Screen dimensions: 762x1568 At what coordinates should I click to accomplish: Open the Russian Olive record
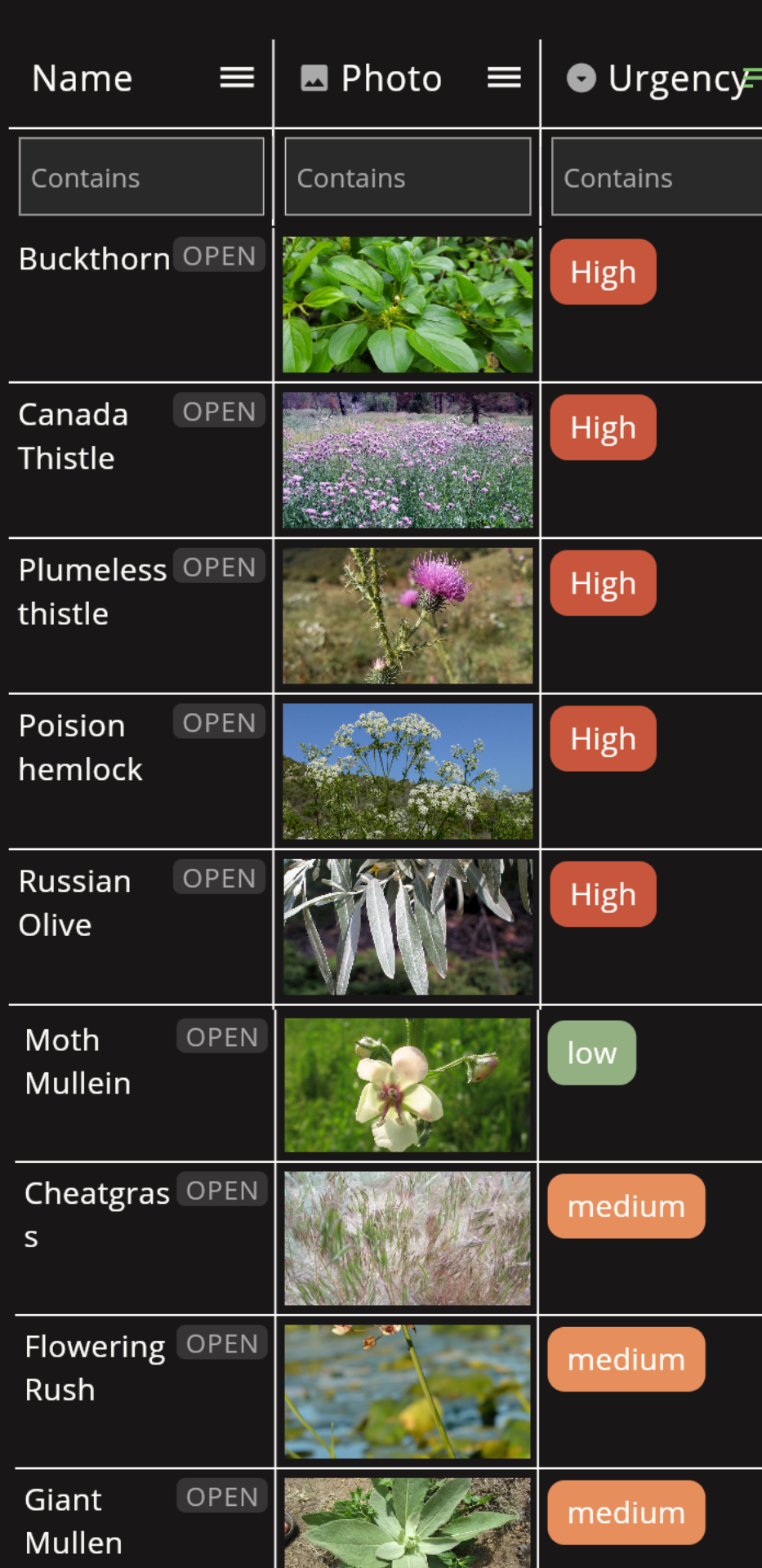tap(219, 878)
